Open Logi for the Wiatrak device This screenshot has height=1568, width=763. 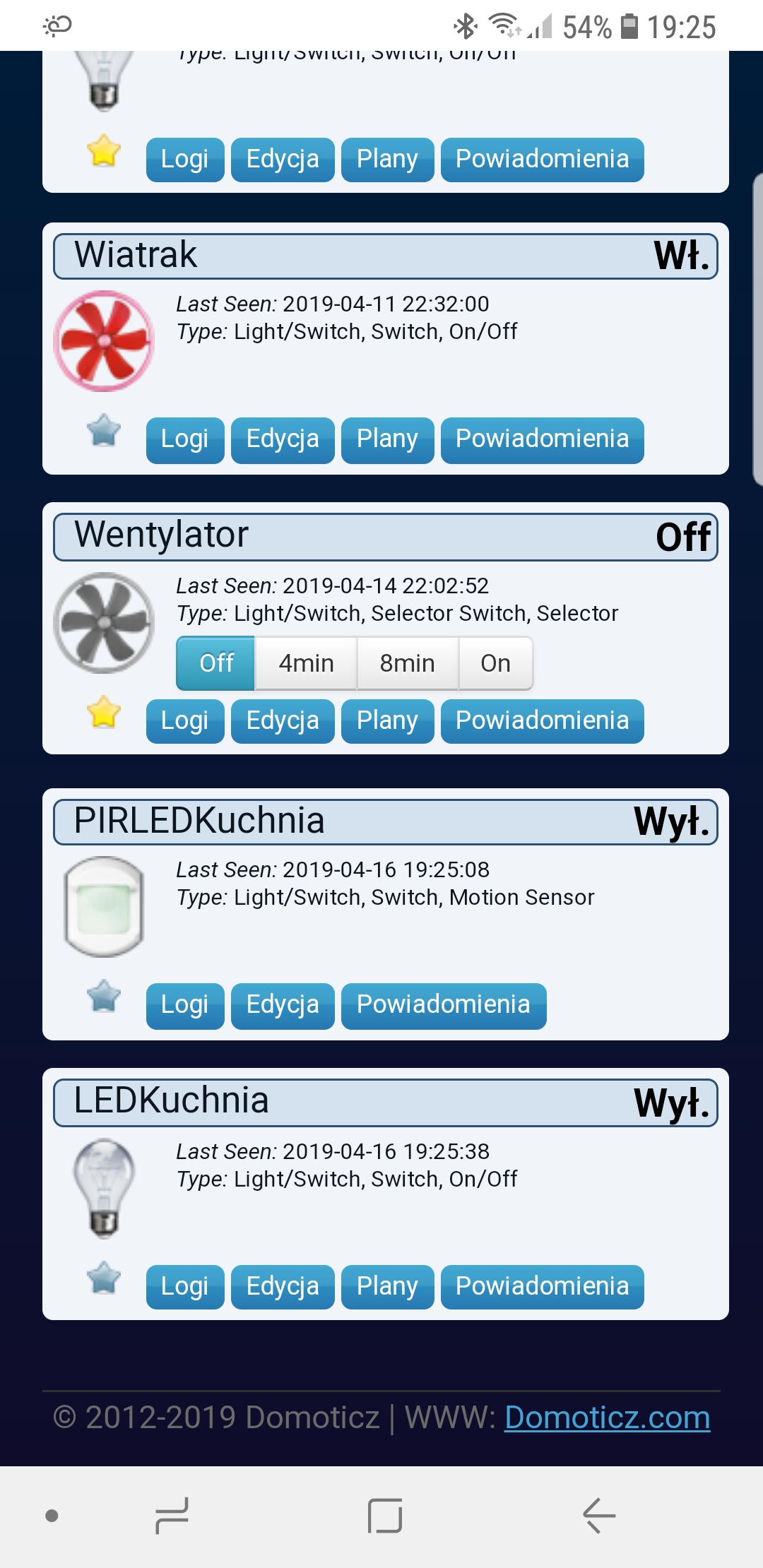pos(185,440)
